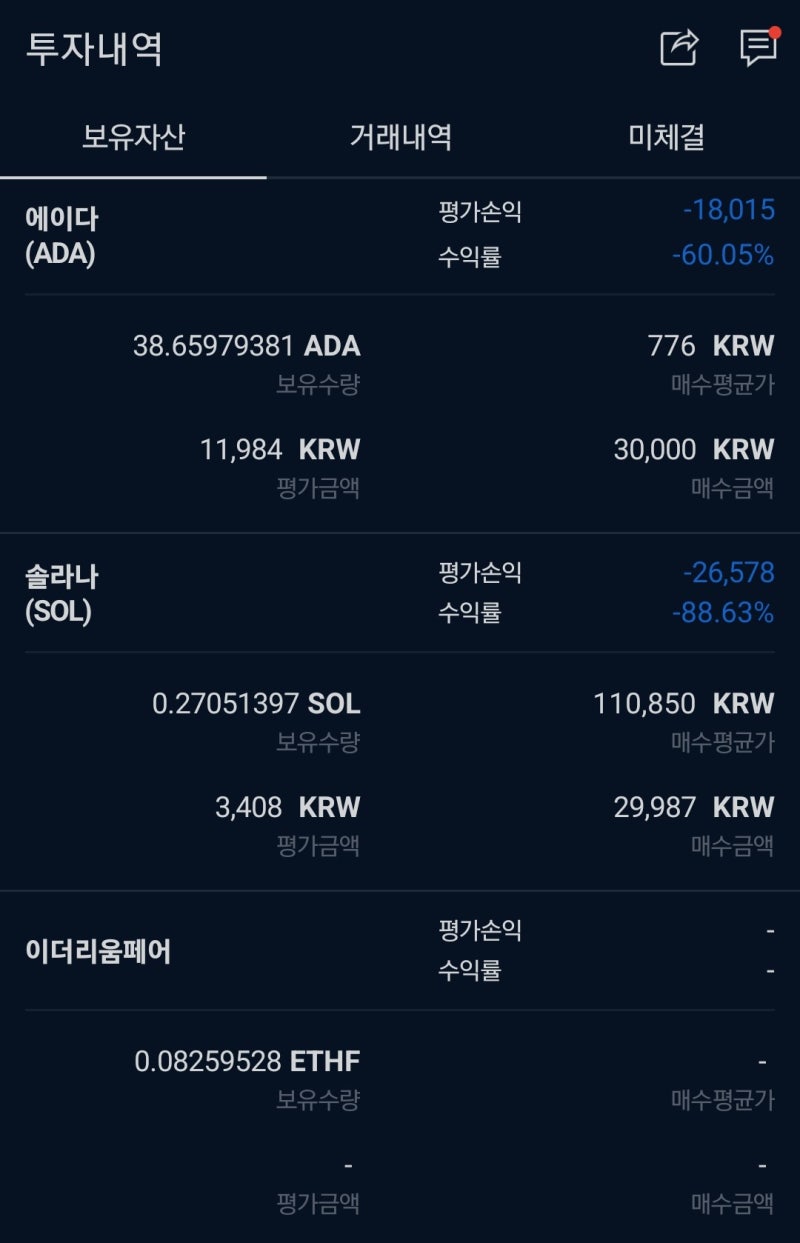Open the 솔라나 (SOL) holding
800x1243 pixels.
click(62, 593)
